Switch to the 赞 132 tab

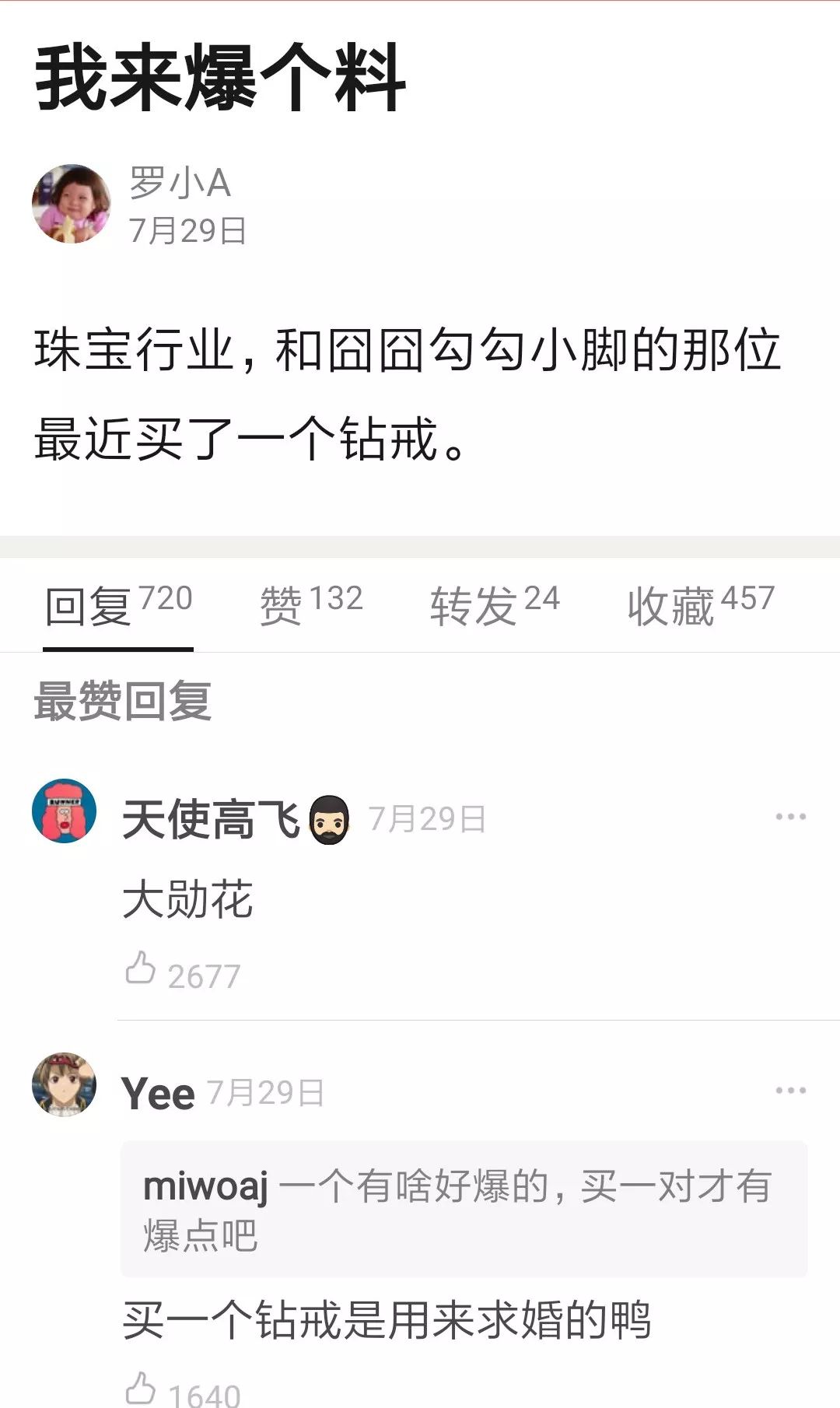[311, 605]
